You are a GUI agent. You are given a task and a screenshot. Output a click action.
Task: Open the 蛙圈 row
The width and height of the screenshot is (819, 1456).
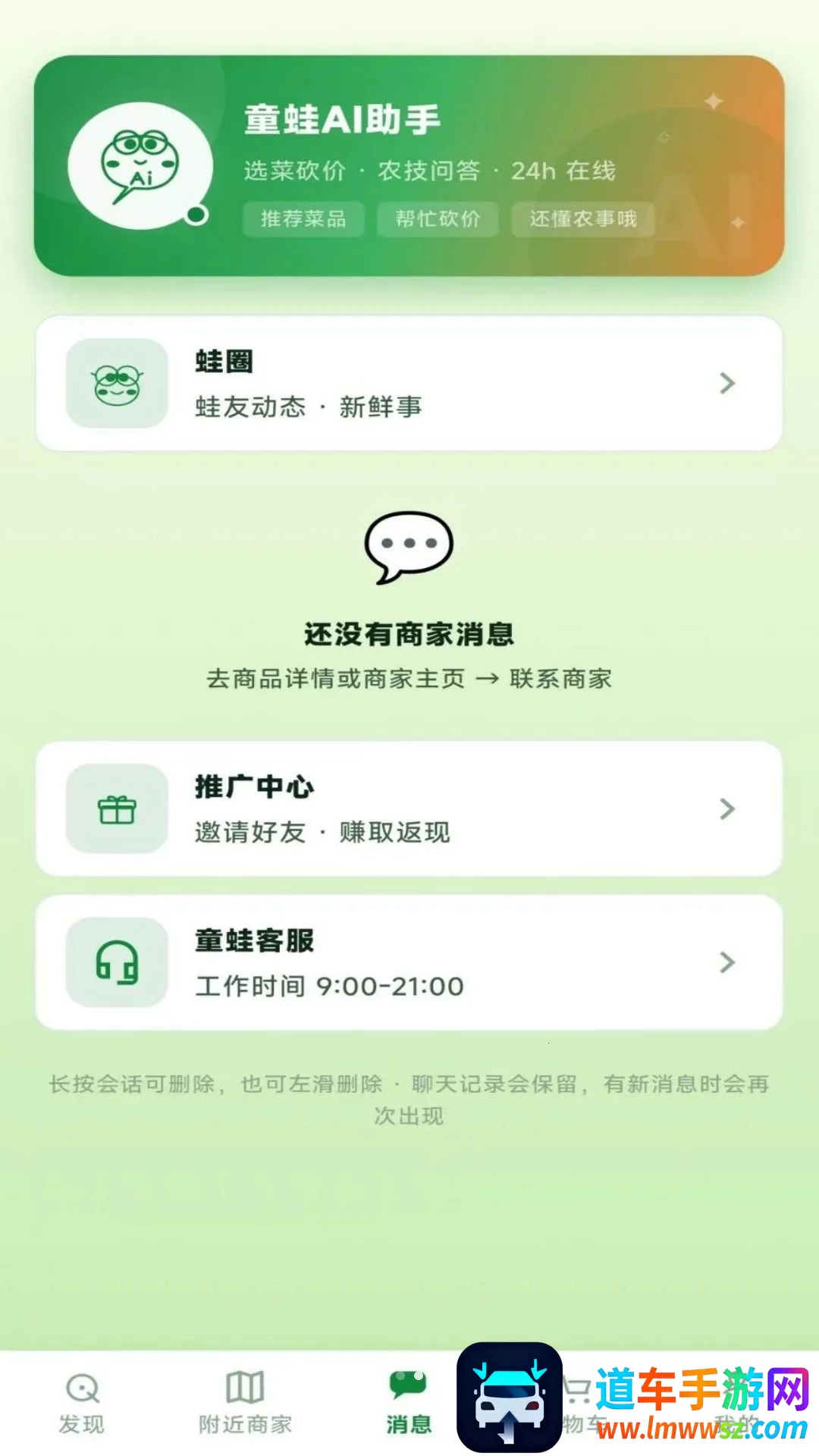409,384
